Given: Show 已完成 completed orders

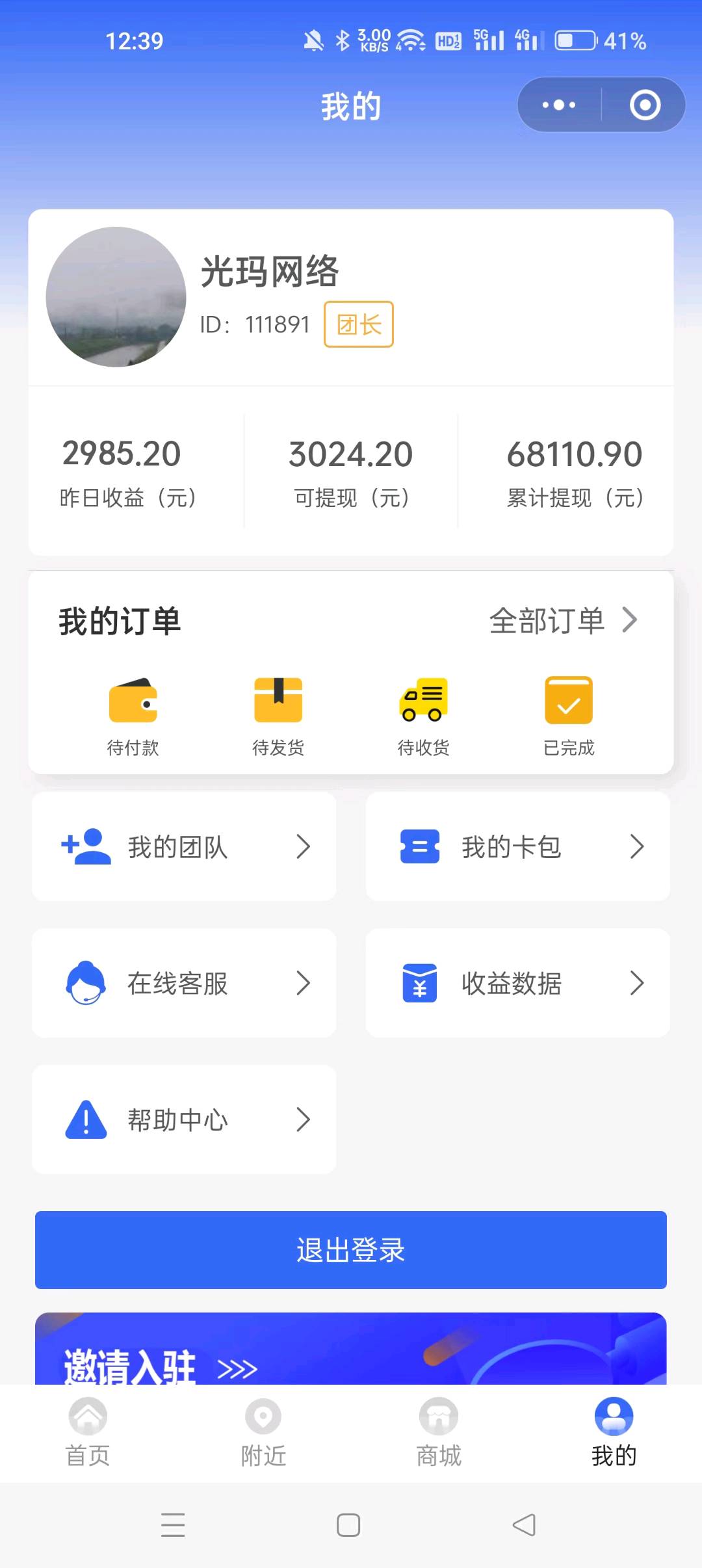Looking at the screenshot, I should (x=569, y=716).
